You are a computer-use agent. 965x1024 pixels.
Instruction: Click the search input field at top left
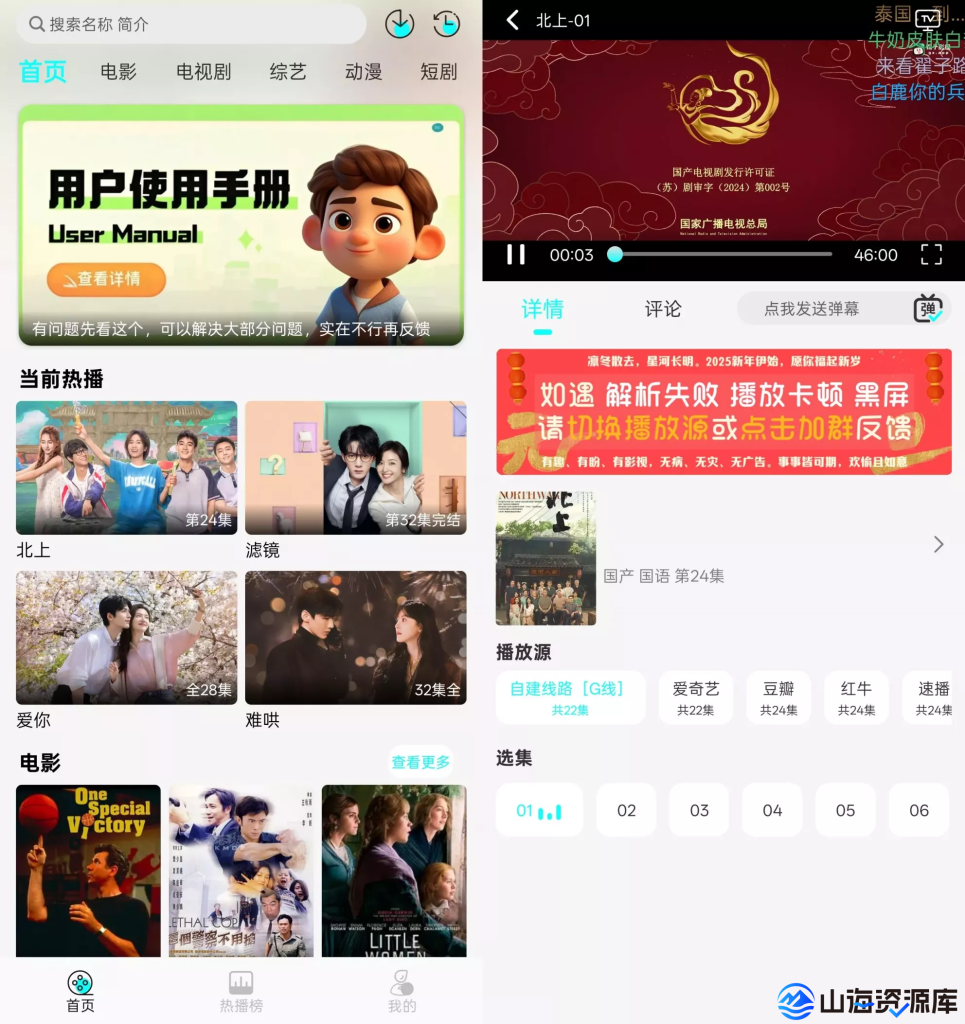pos(190,23)
